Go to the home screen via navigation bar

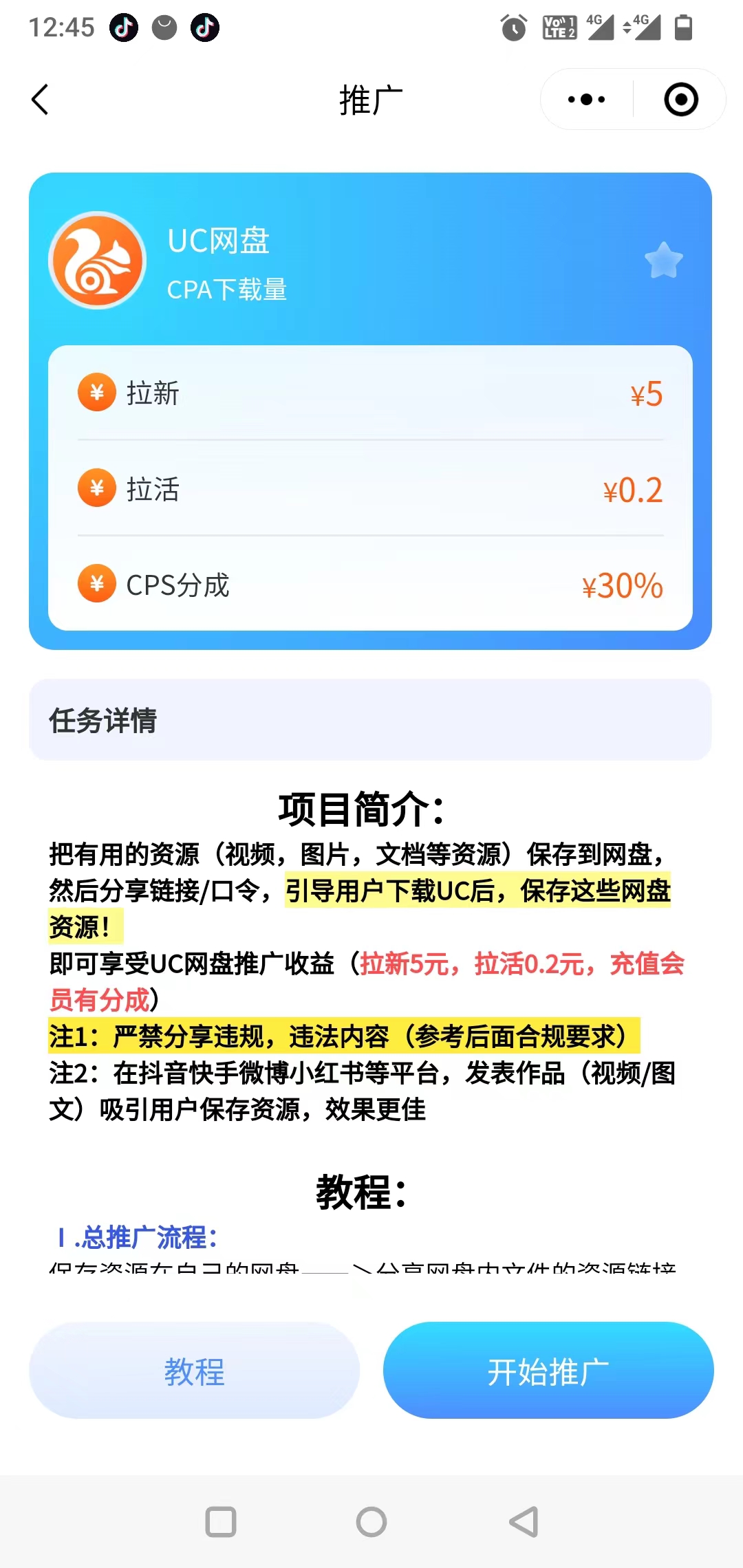pyautogui.click(x=371, y=1521)
